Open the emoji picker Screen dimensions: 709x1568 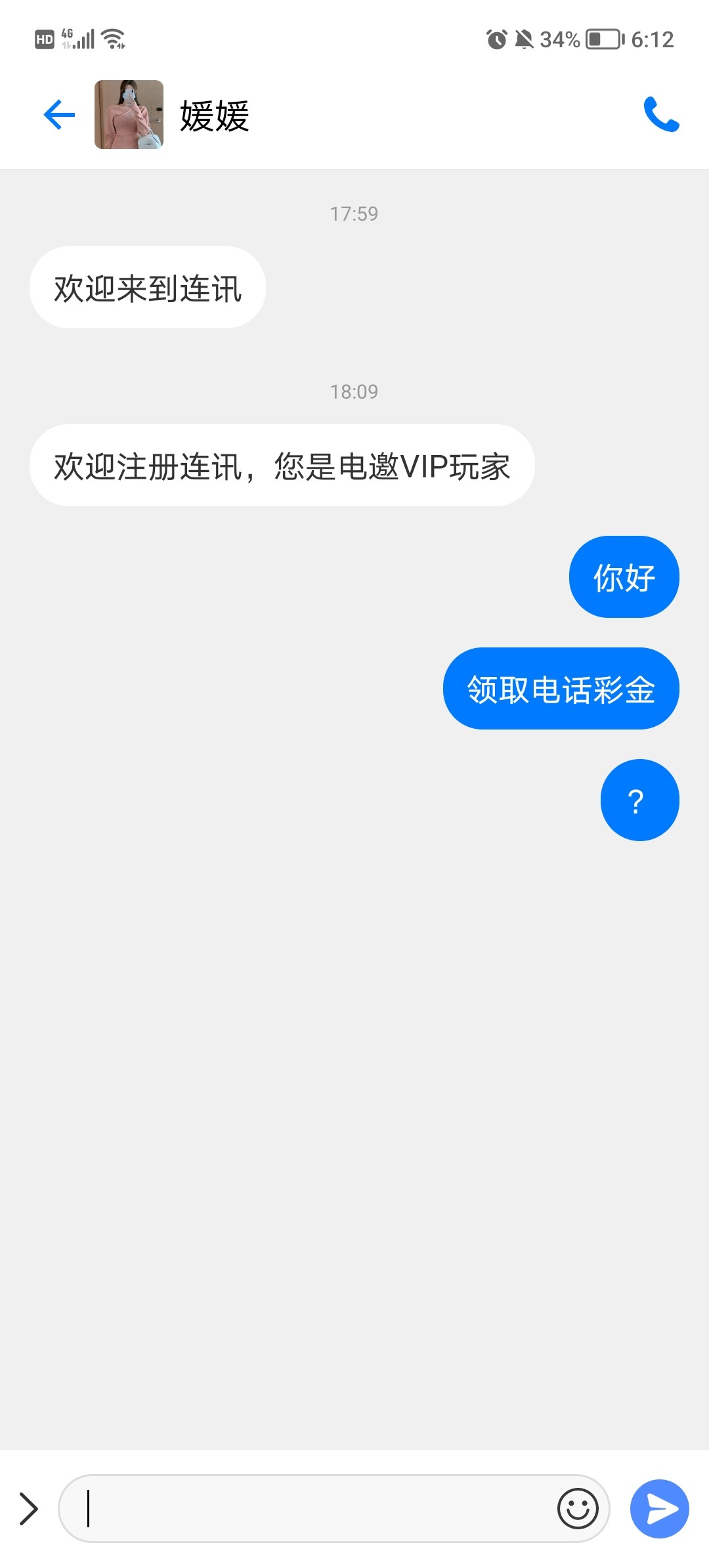point(578,1508)
